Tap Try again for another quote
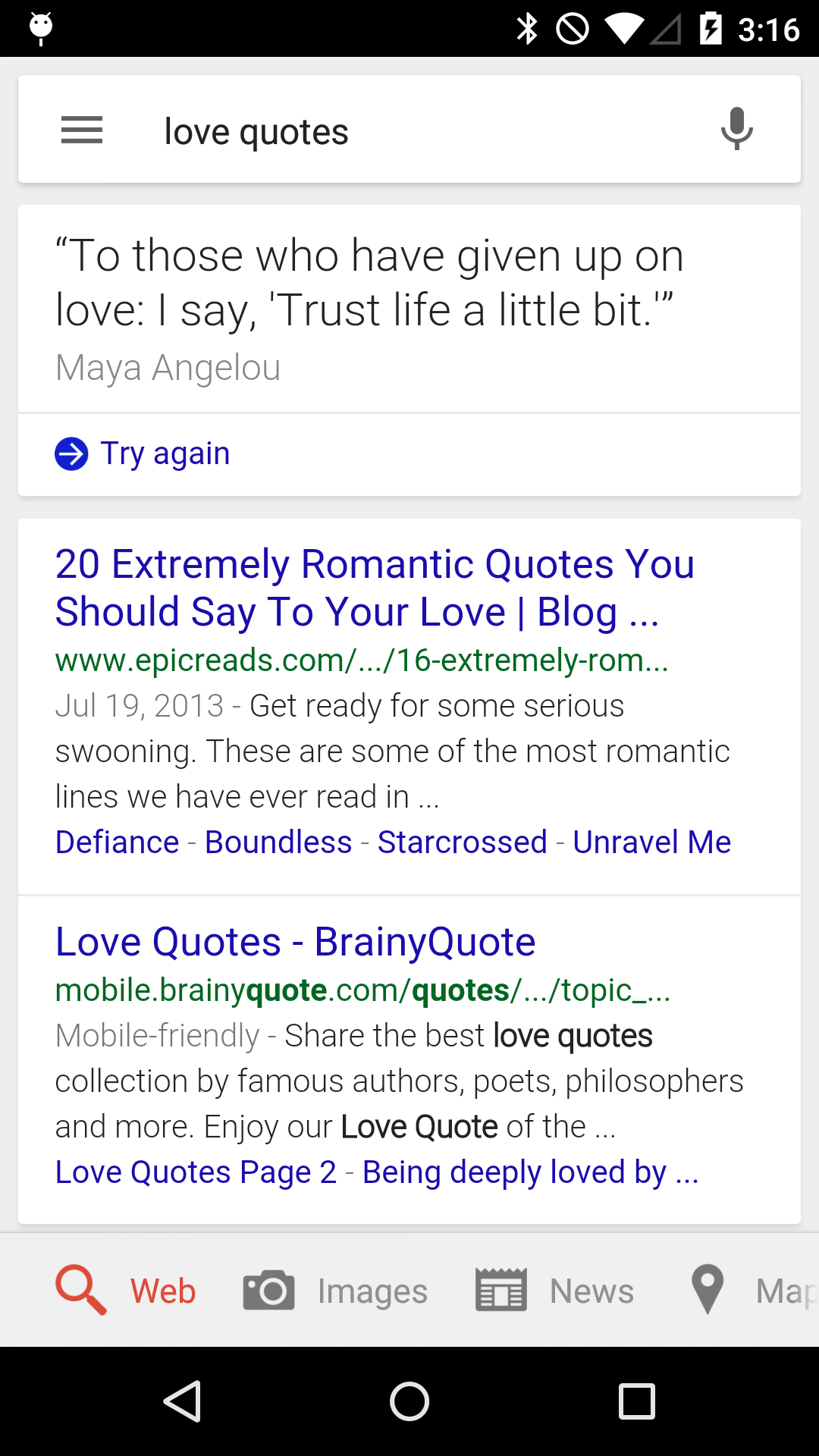The height and width of the screenshot is (1456, 819). pyautogui.click(x=165, y=452)
